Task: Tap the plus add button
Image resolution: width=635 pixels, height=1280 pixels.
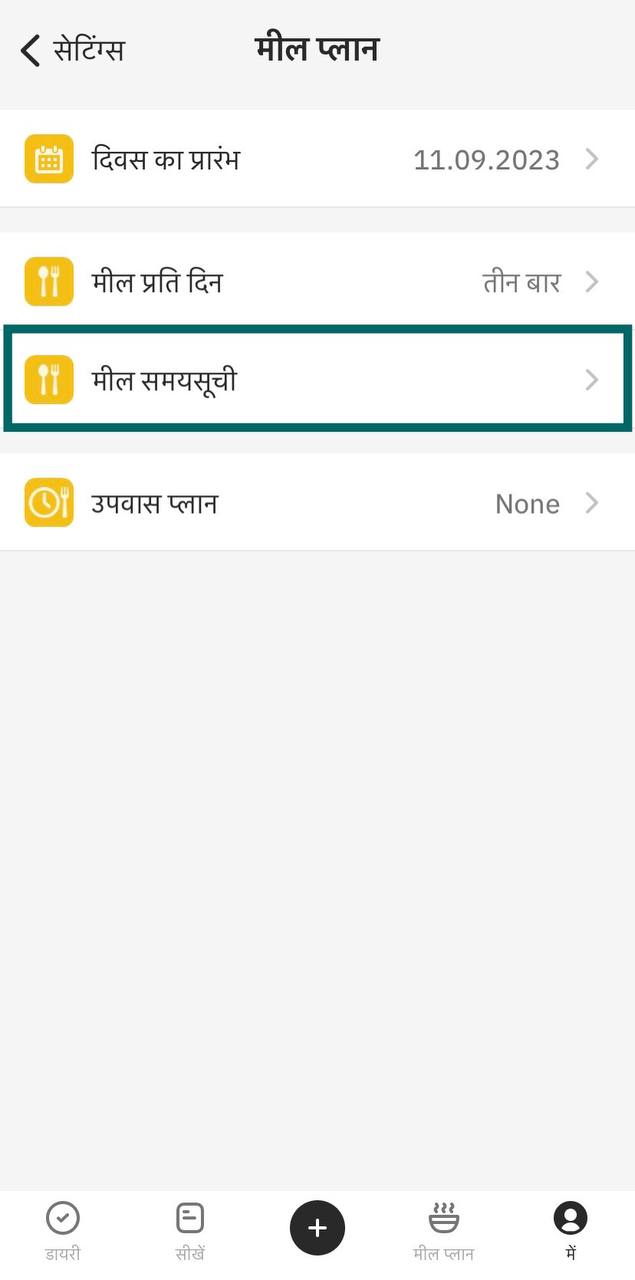Action: (317, 1227)
